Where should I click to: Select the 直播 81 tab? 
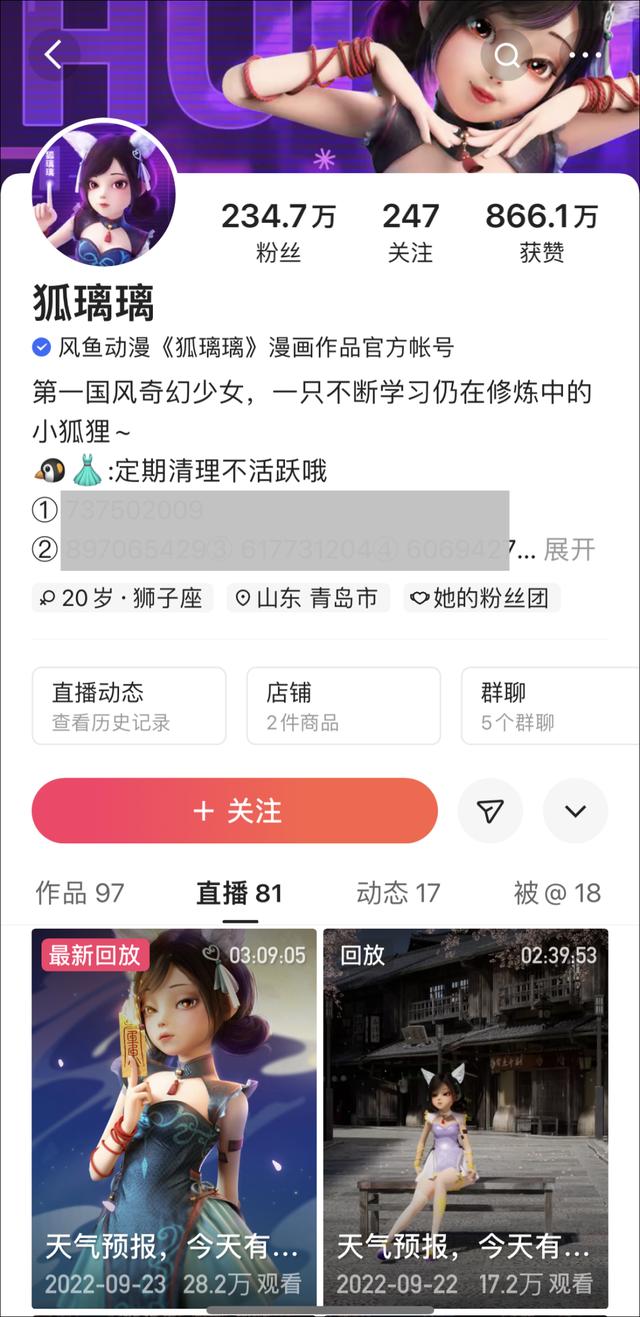(239, 893)
